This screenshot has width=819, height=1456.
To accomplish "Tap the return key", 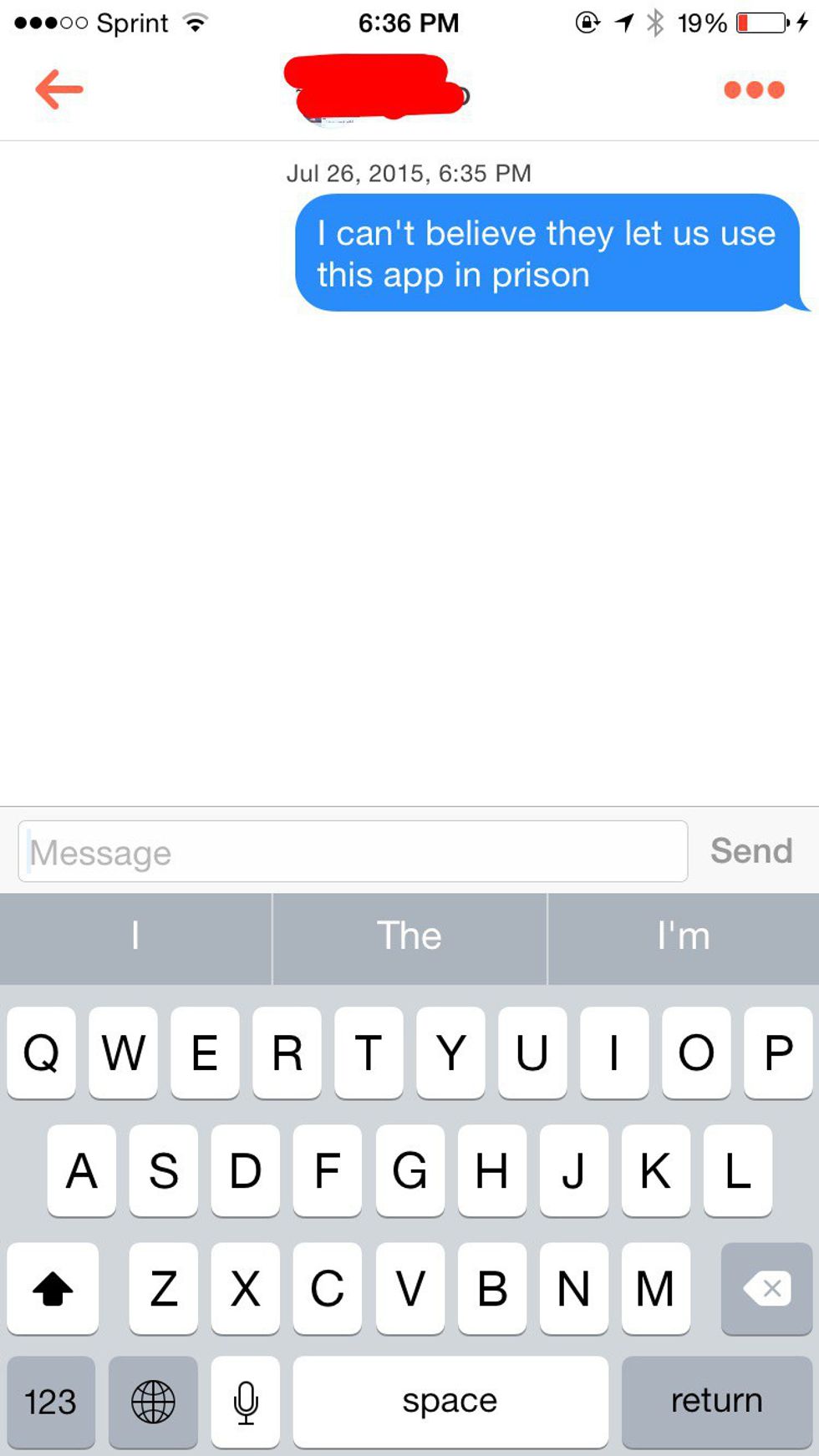I will pos(716,1401).
